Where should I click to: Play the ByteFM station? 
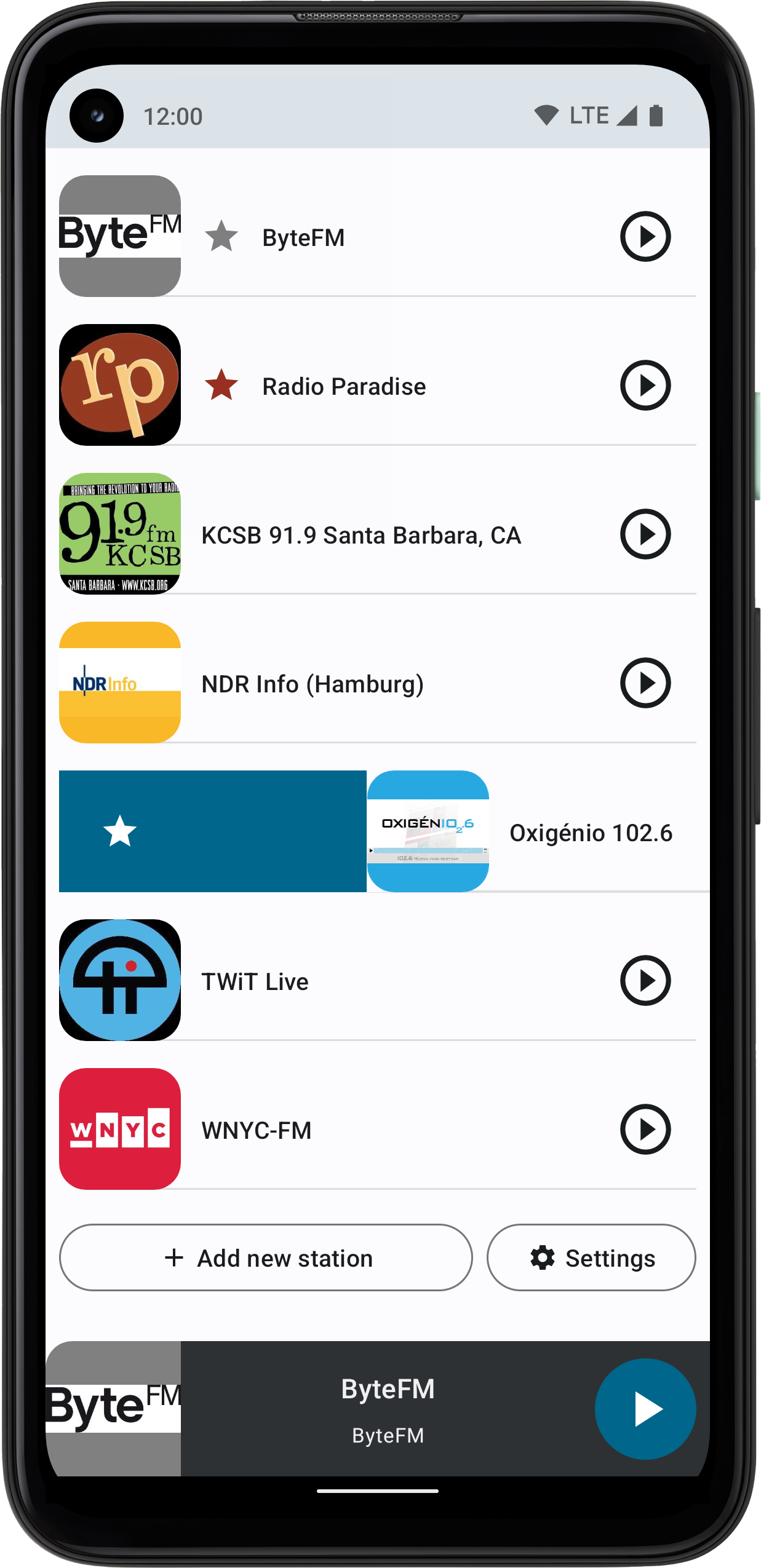click(645, 237)
